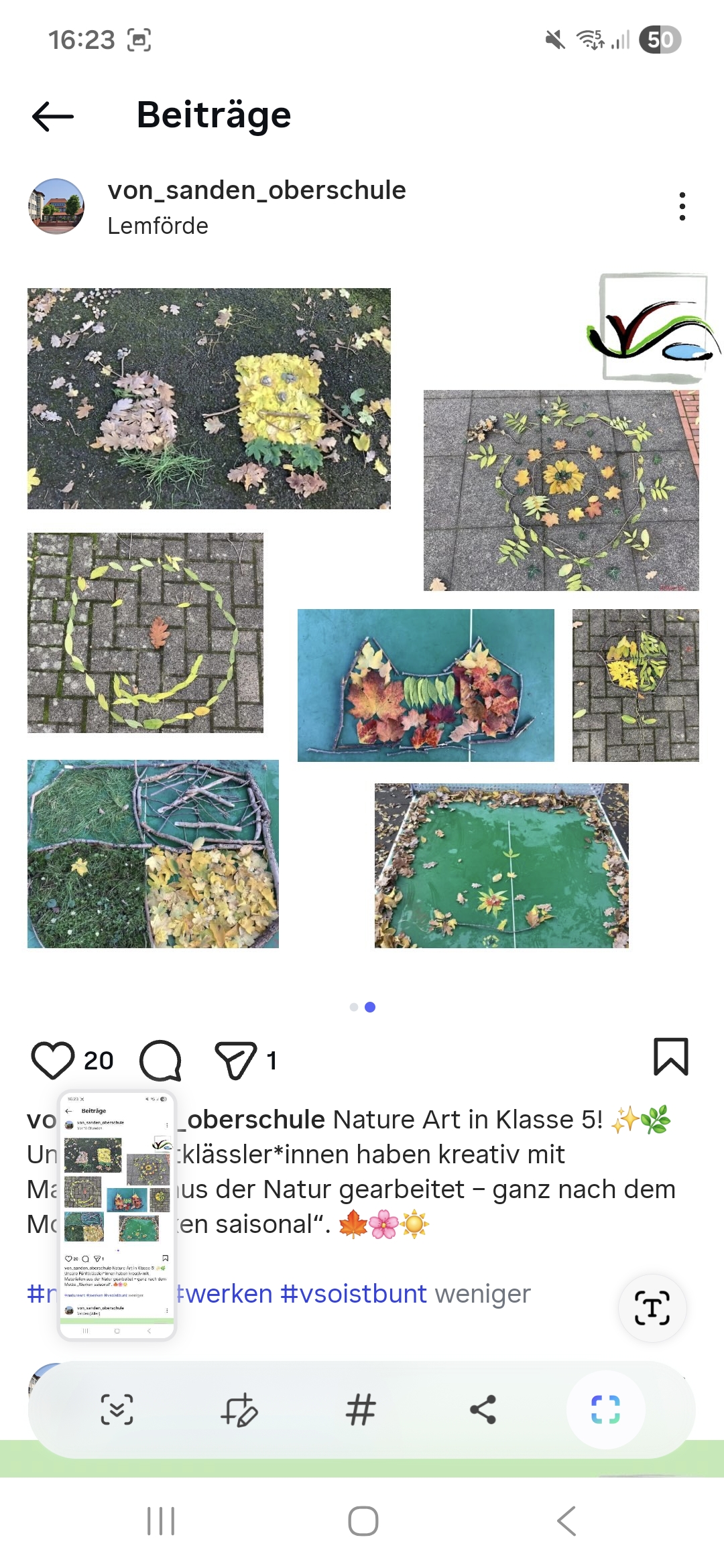
Task: Like the Nature Art post
Action: [53, 1060]
